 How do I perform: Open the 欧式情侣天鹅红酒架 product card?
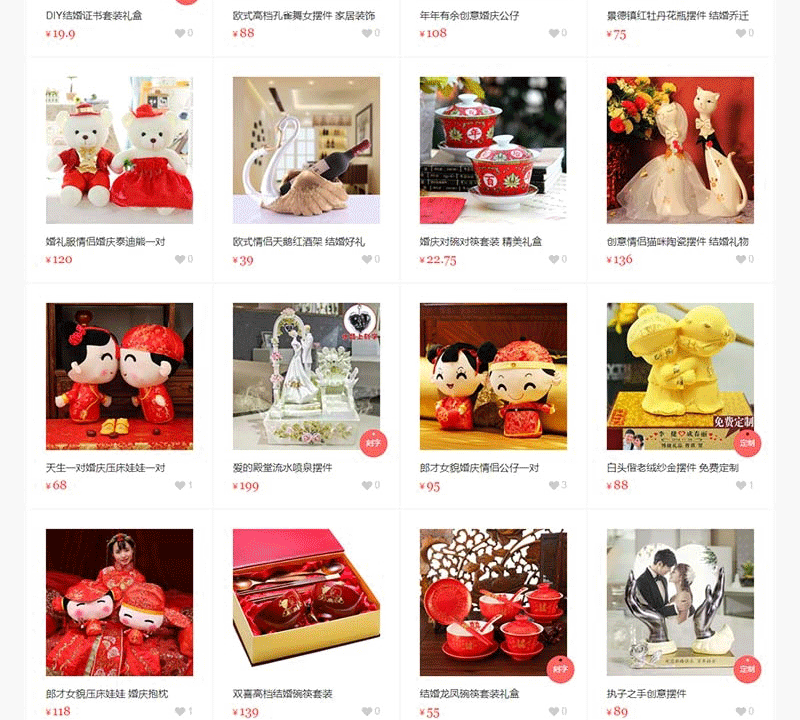tap(306, 150)
